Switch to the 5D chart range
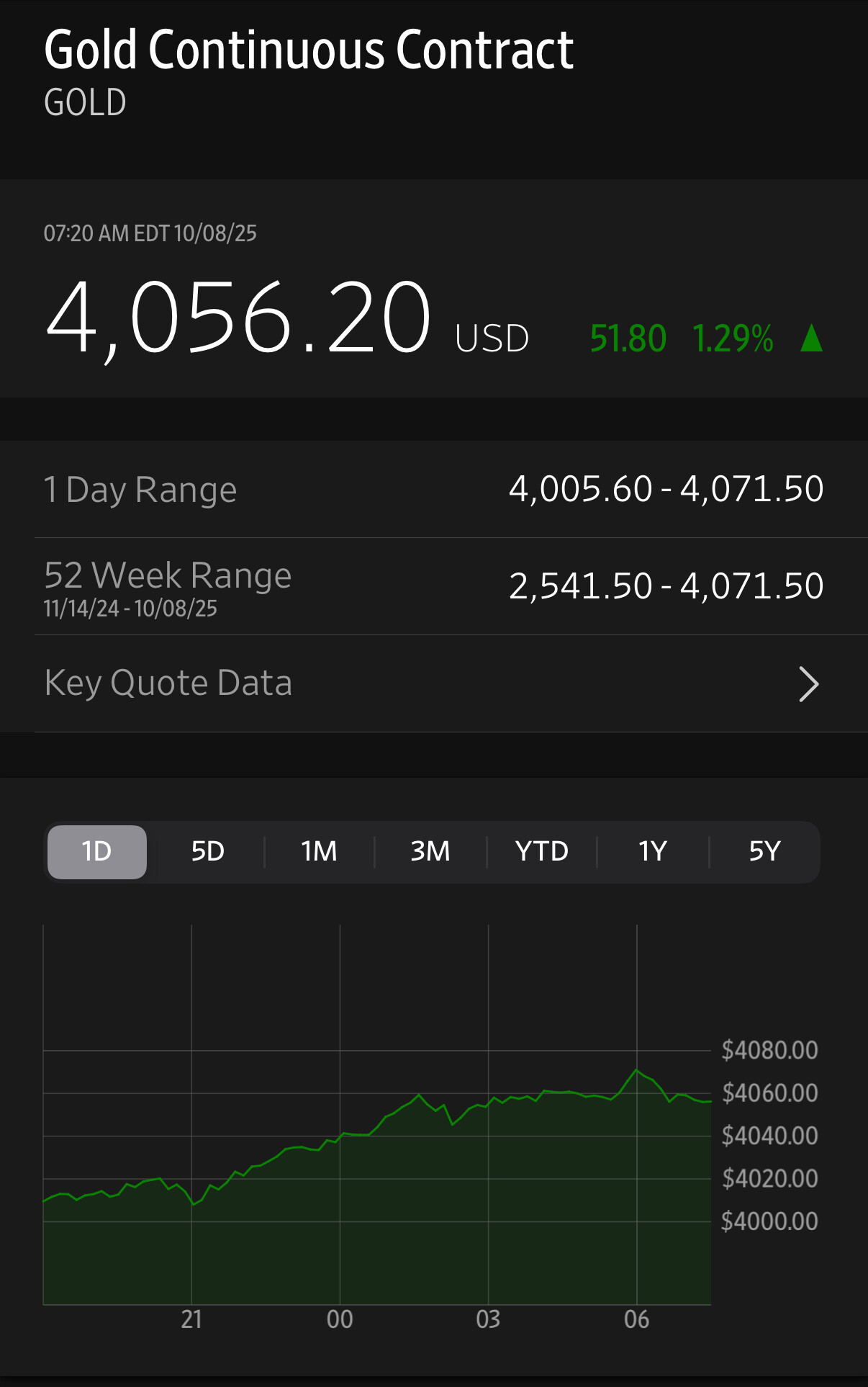The height and width of the screenshot is (1387, 868). (x=208, y=852)
